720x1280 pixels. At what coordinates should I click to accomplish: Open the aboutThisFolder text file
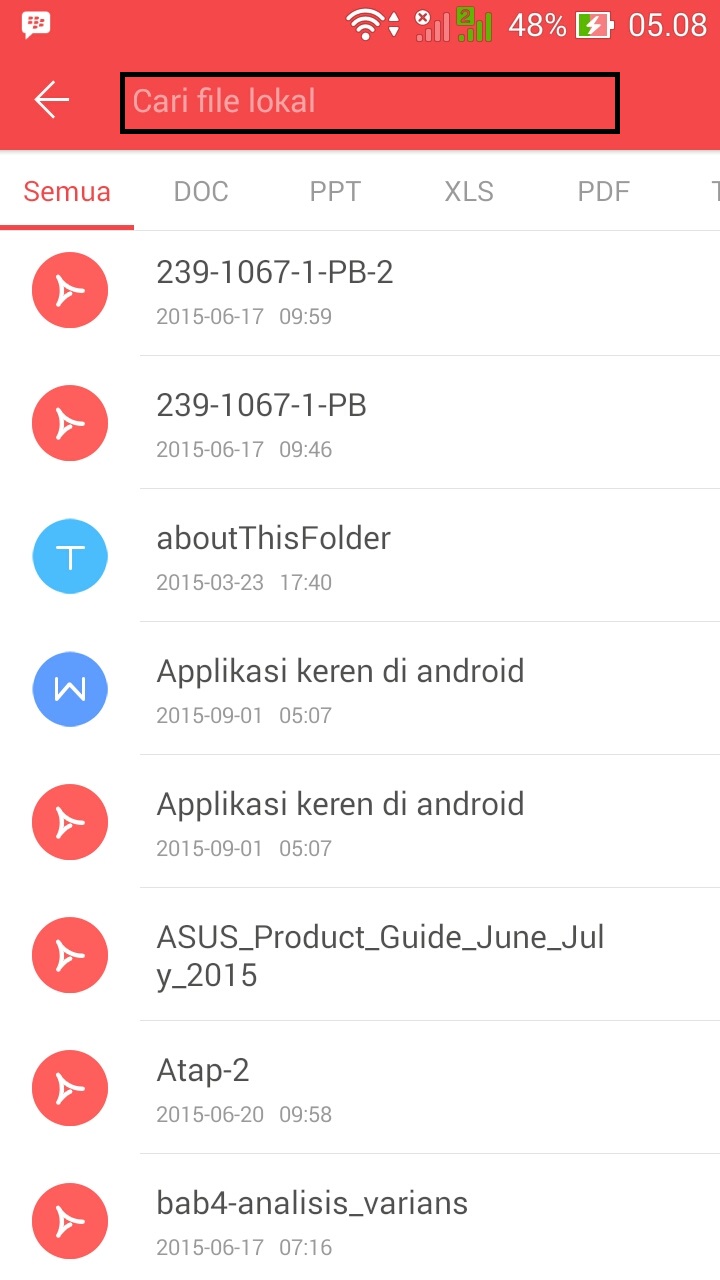(273, 538)
